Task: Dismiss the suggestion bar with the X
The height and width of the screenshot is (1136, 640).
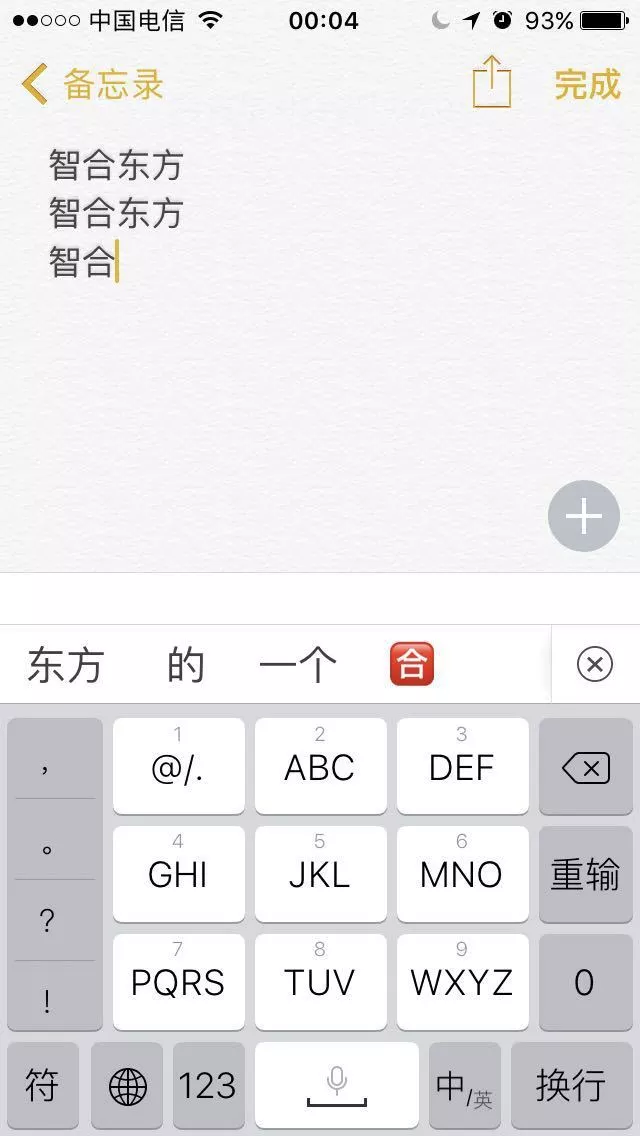Action: pyautogui.click(x=595, y=664)
